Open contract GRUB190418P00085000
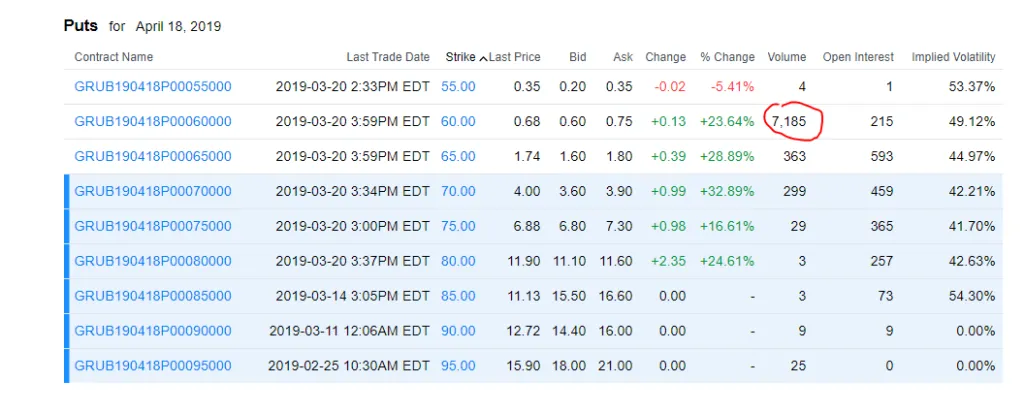Image resolution: width=1024 pixels, height=413 pixels. [152, 296]
